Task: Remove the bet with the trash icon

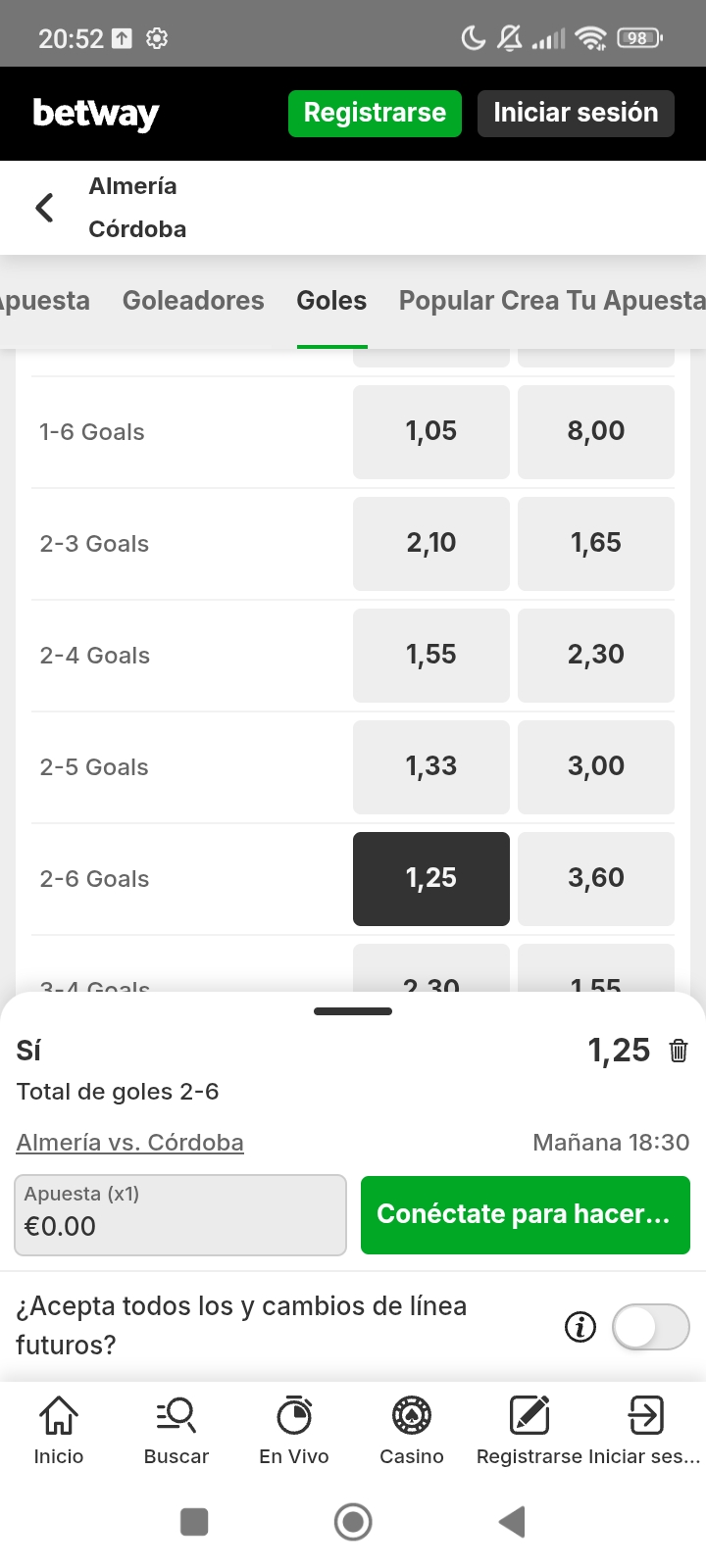Action: (x=678, y=1051)
